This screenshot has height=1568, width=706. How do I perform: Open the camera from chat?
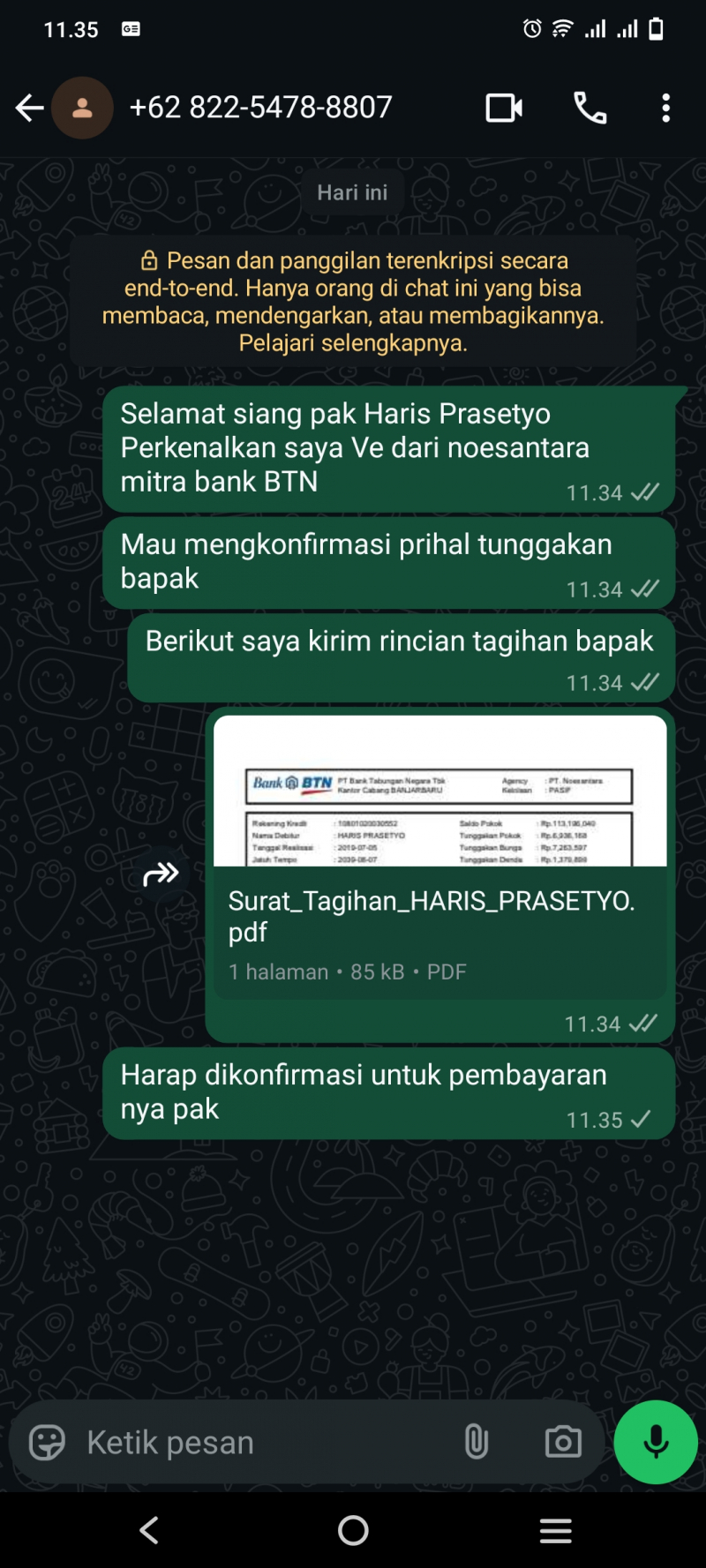pos(563,1443)
